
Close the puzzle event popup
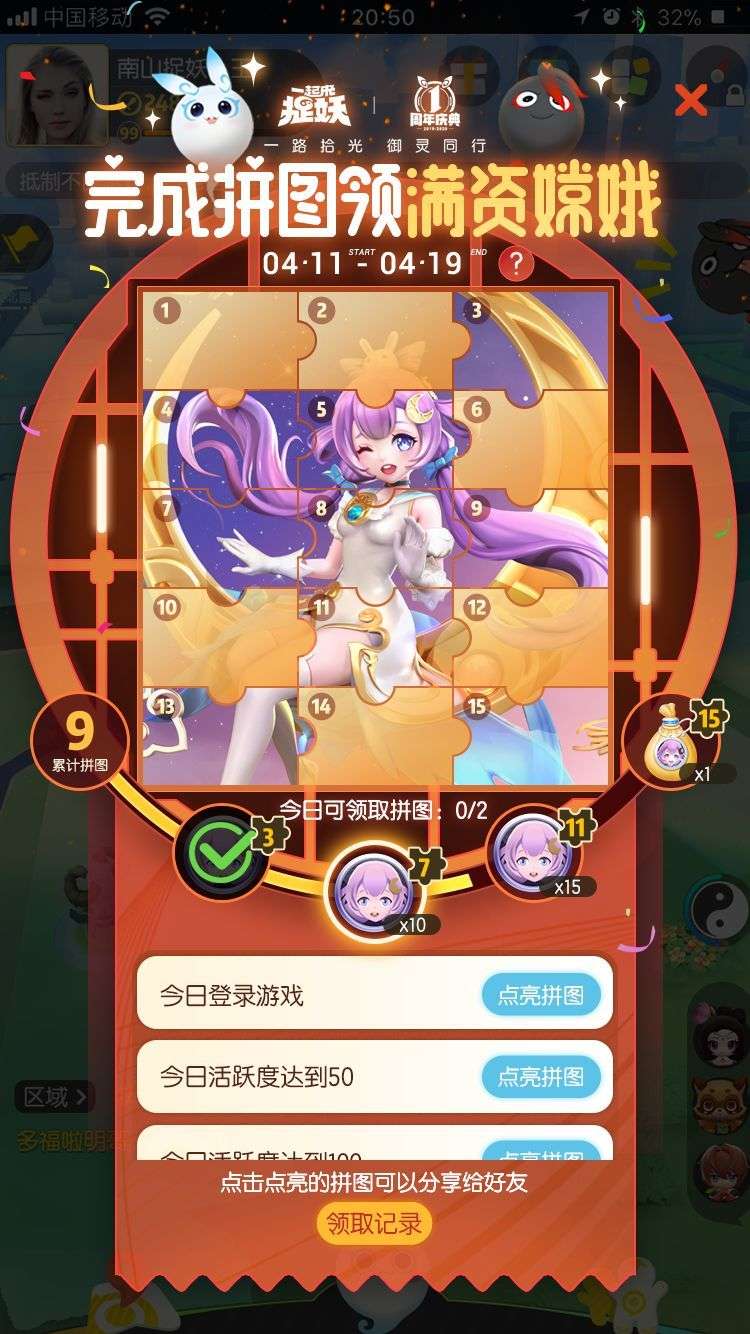point(690,99)
